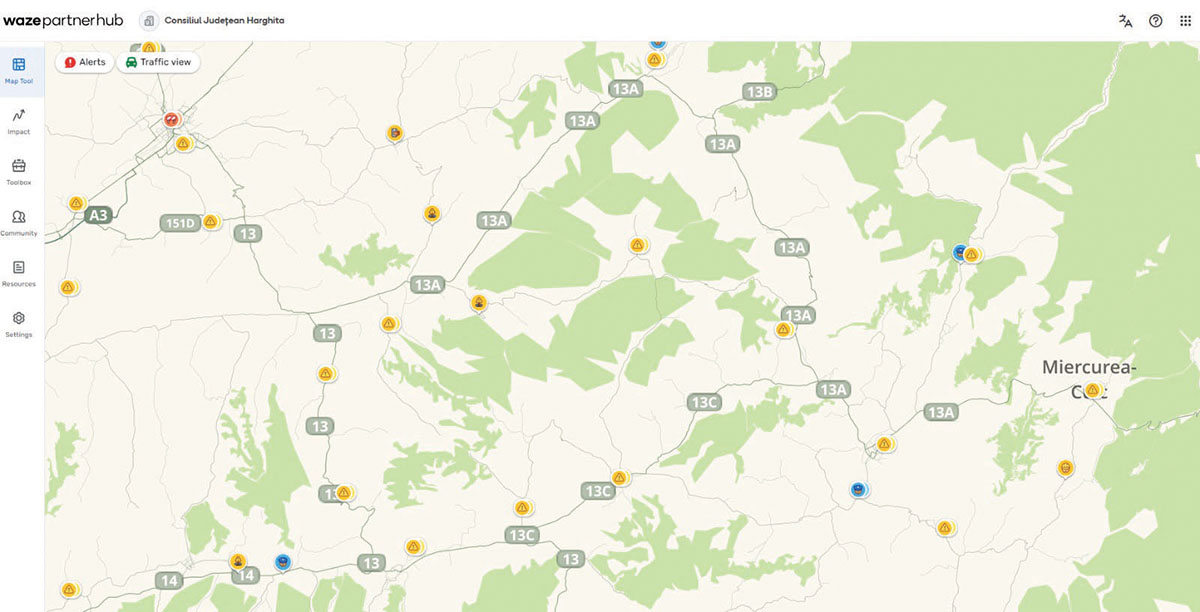Switch to Traffic view
Image resolution: width=1200 pixels, height=612 pixels.
pos(158,62)
